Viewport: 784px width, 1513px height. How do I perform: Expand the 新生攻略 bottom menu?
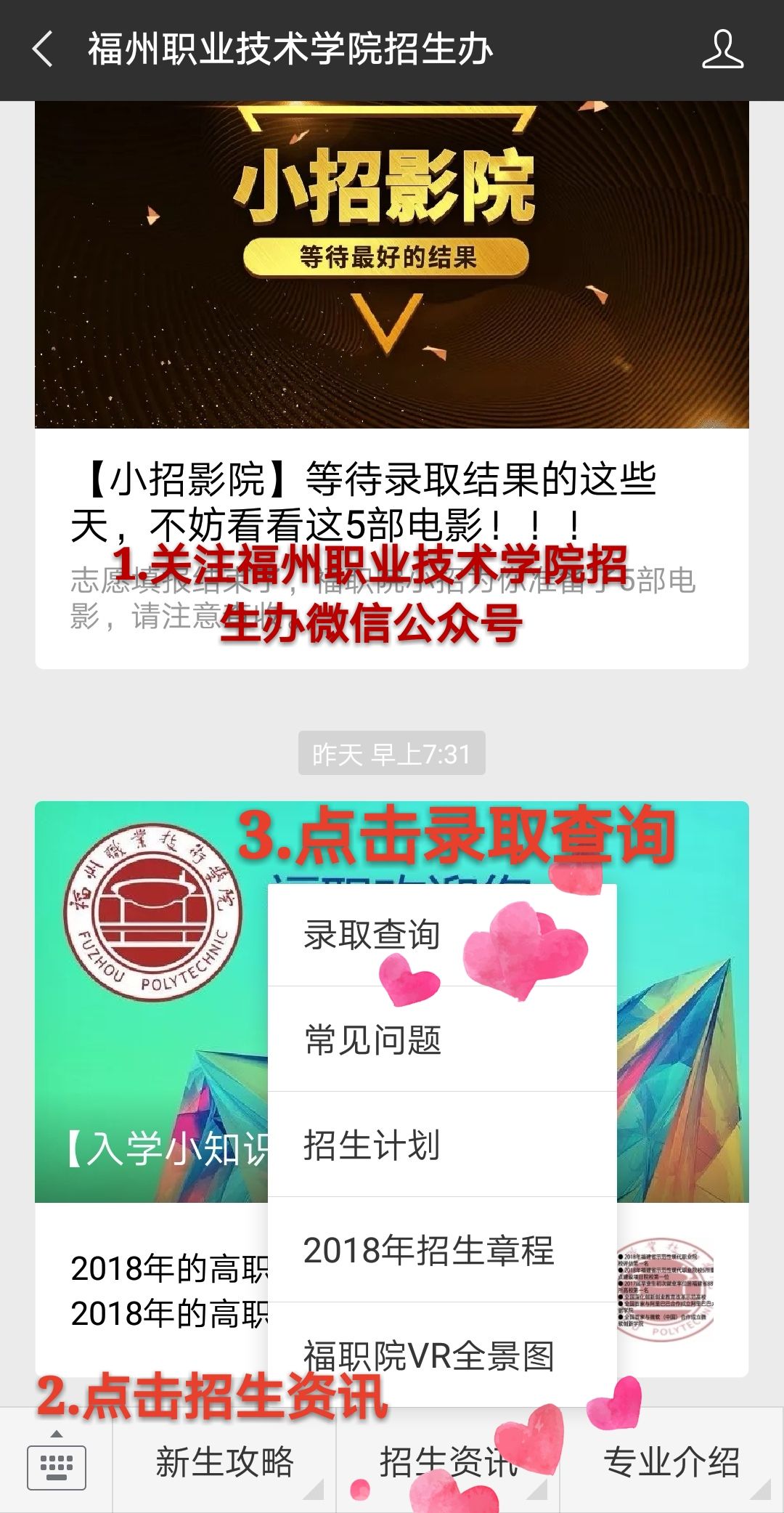tap(224, 1463)
